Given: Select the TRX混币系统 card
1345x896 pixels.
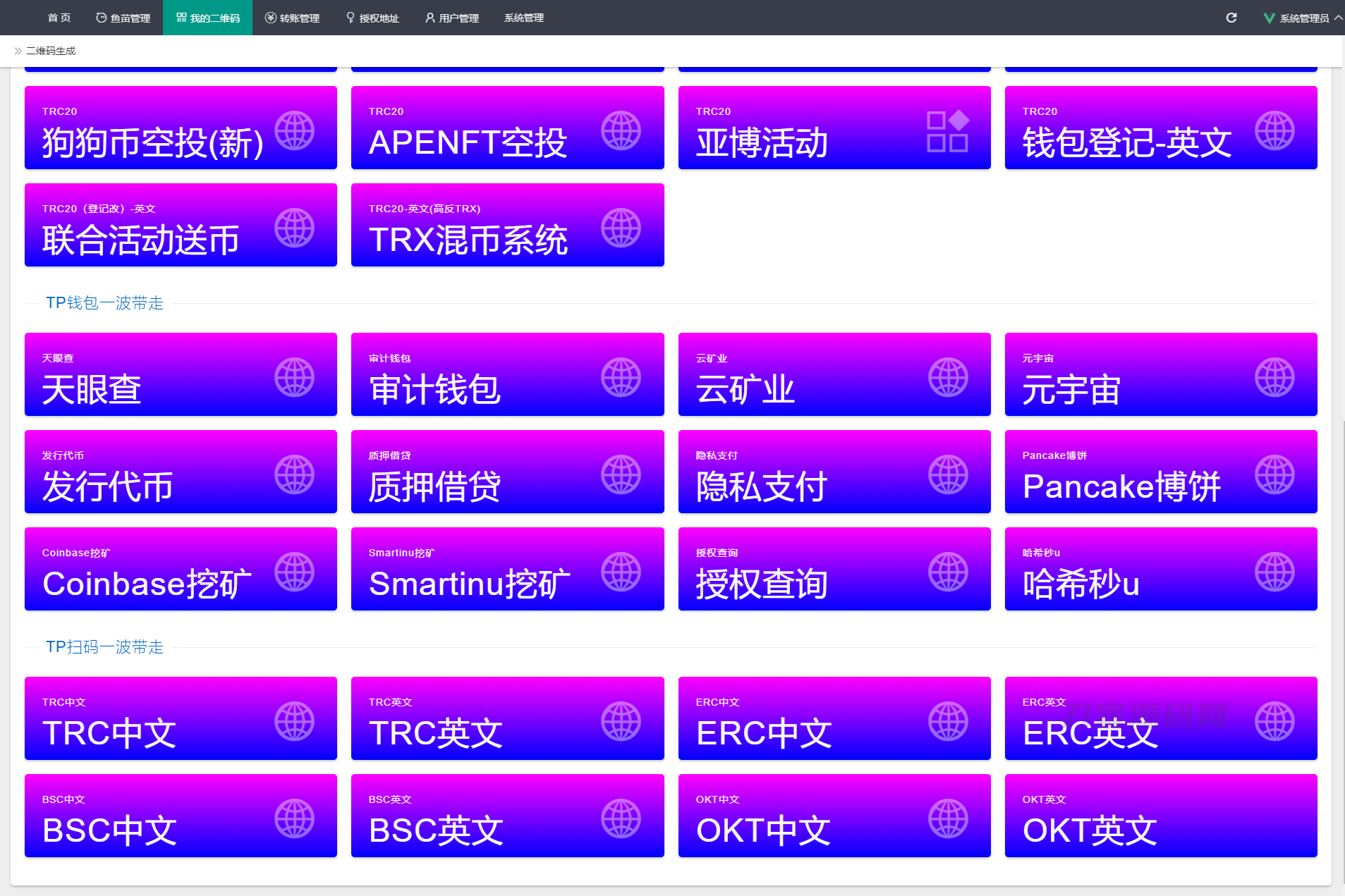Looking at the screenshot, I should click(507, 225).
